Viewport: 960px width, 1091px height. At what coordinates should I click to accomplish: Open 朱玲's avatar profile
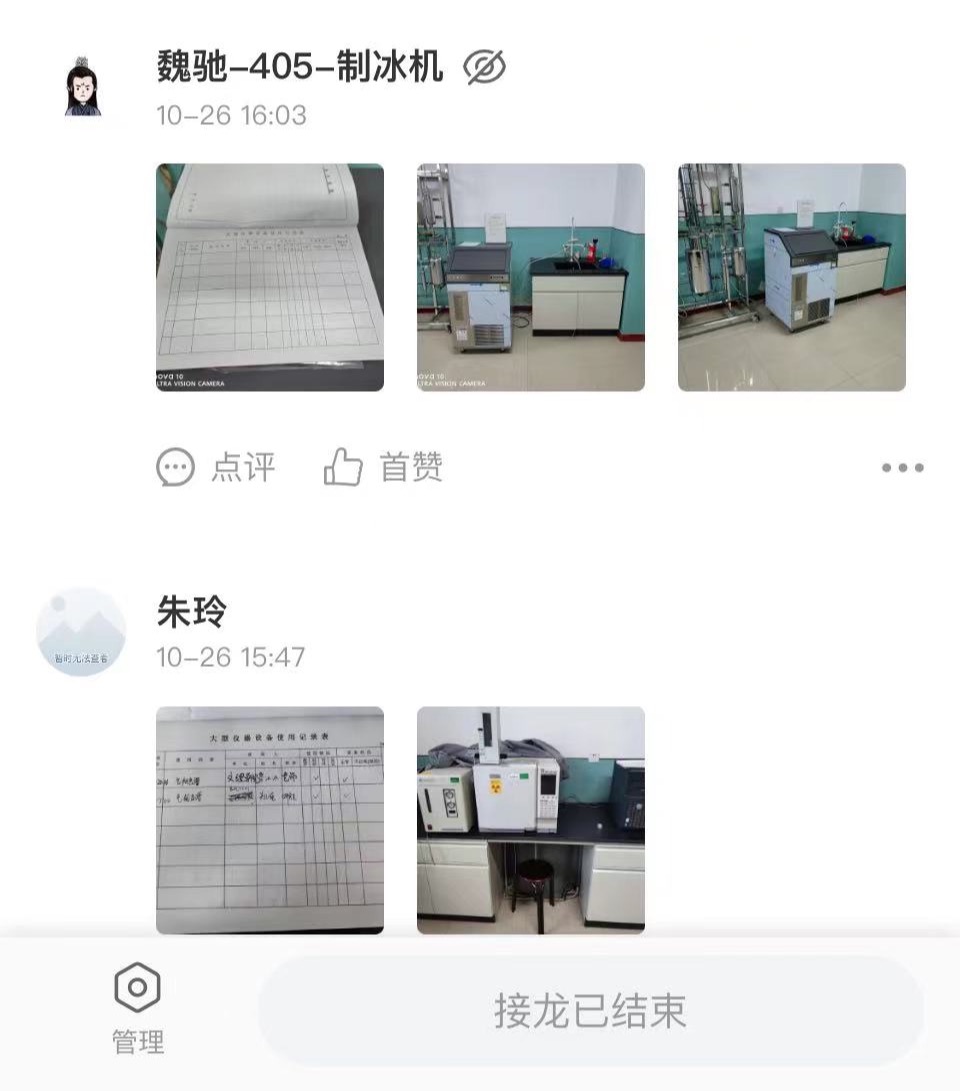(x=81, y=631)
